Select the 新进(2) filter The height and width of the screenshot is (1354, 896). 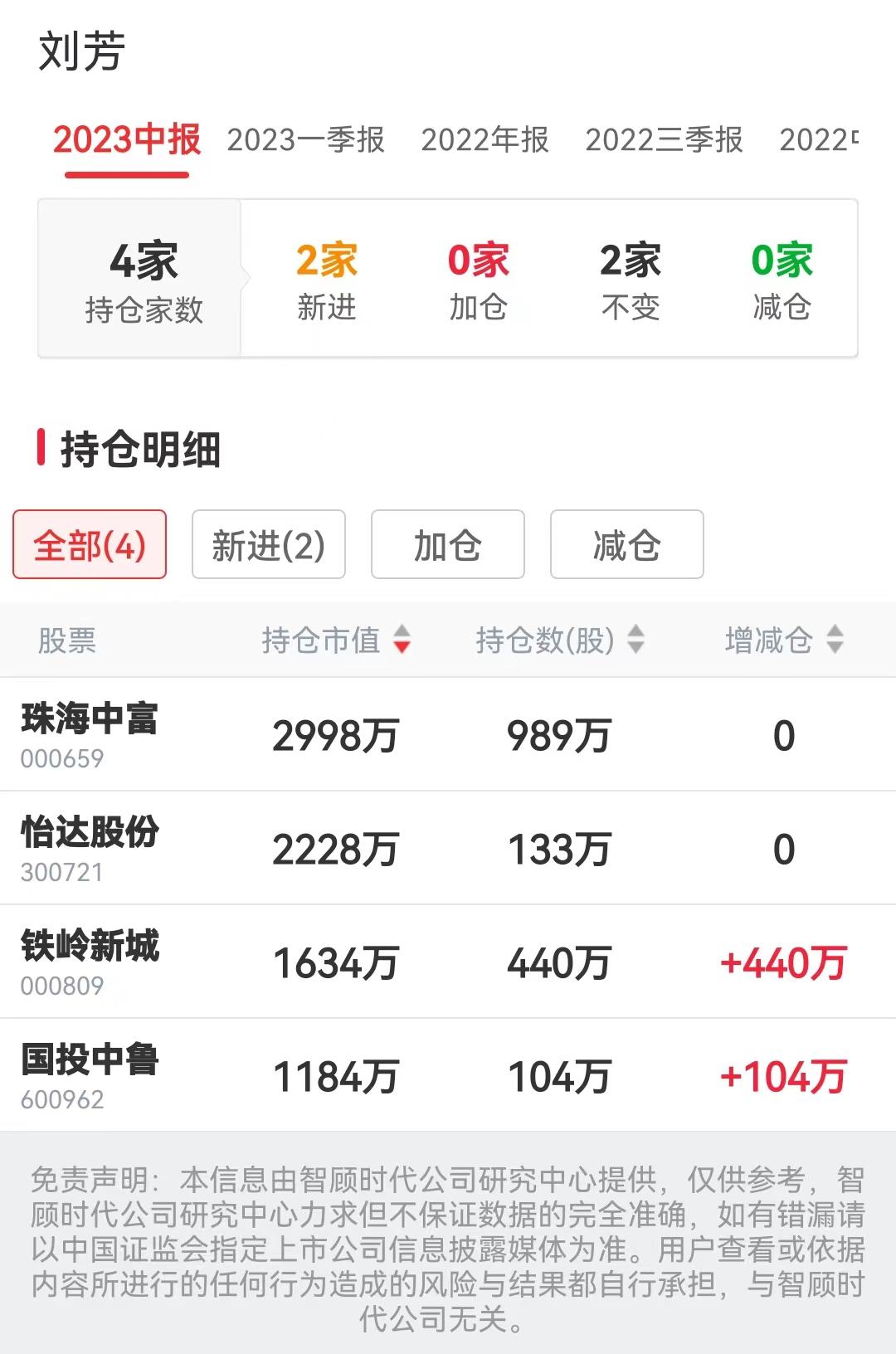click(269, 545)
